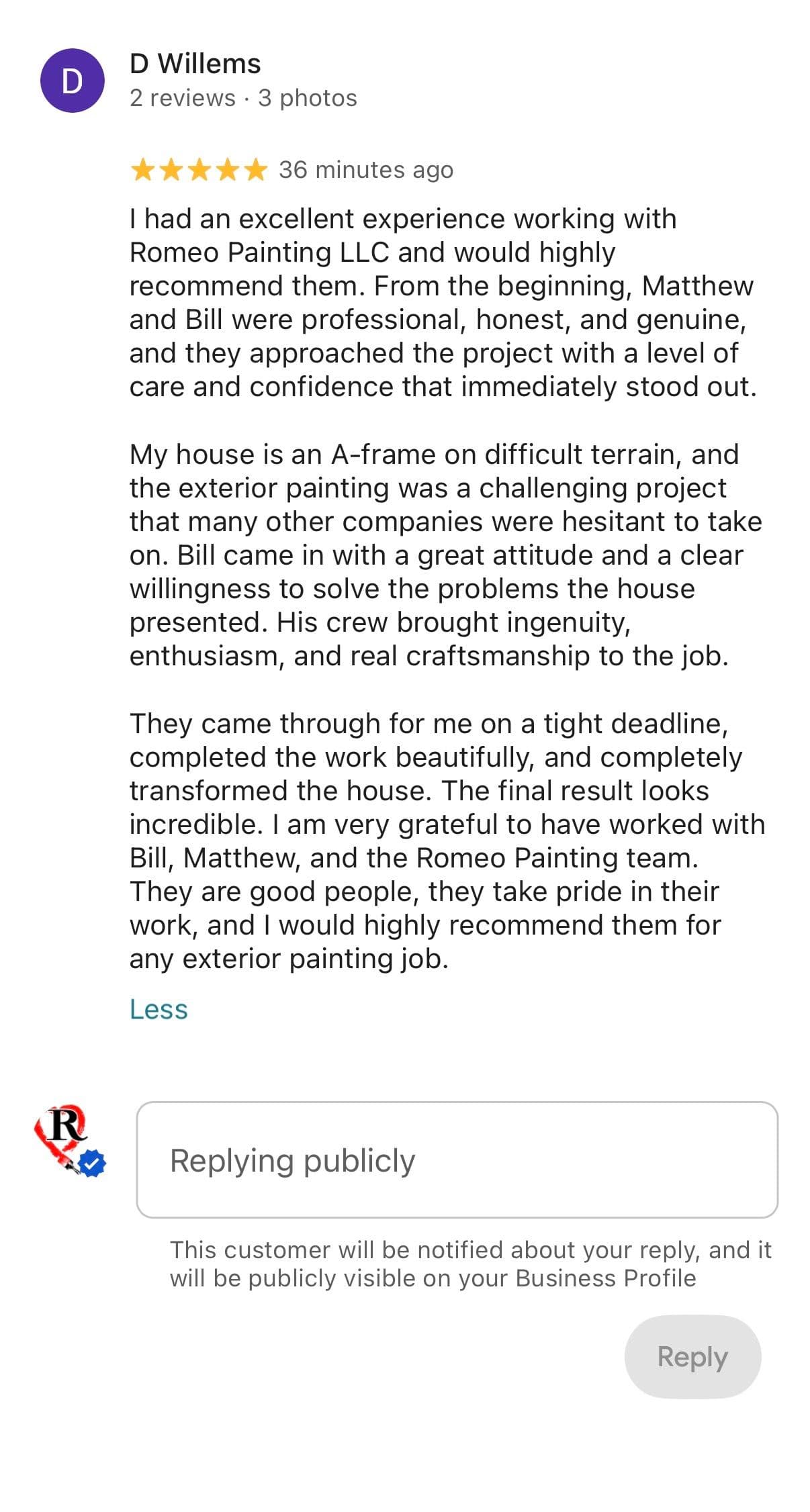Focus the Replying publicly text field
This screenshot has width=810, height=1512.
(x=457, y=1160)
